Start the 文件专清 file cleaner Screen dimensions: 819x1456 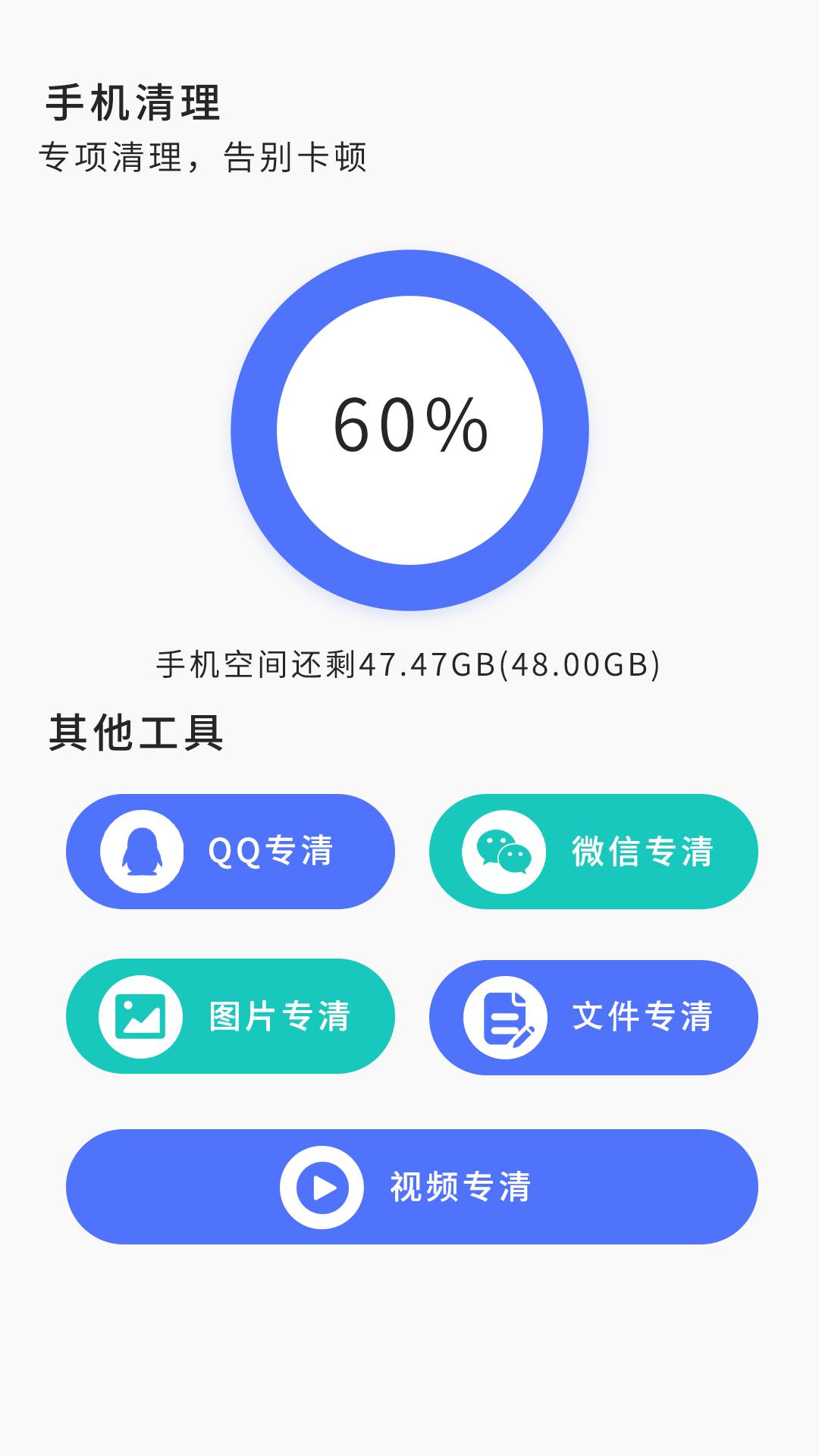tap(593, 1017)
